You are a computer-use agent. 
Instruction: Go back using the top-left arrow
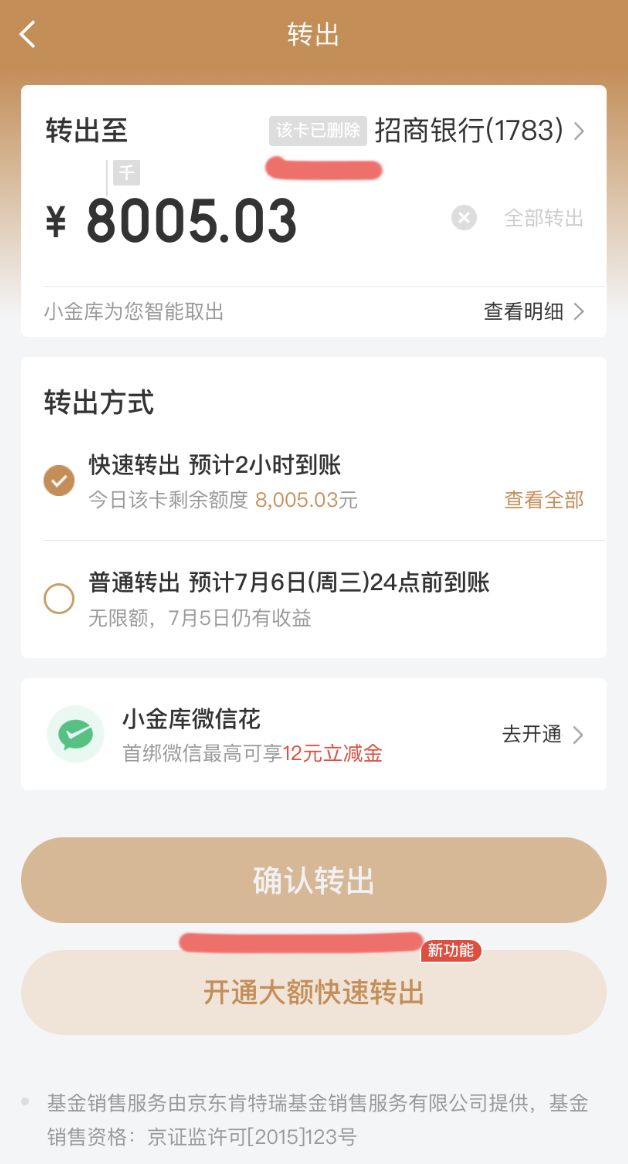point(28,35)
